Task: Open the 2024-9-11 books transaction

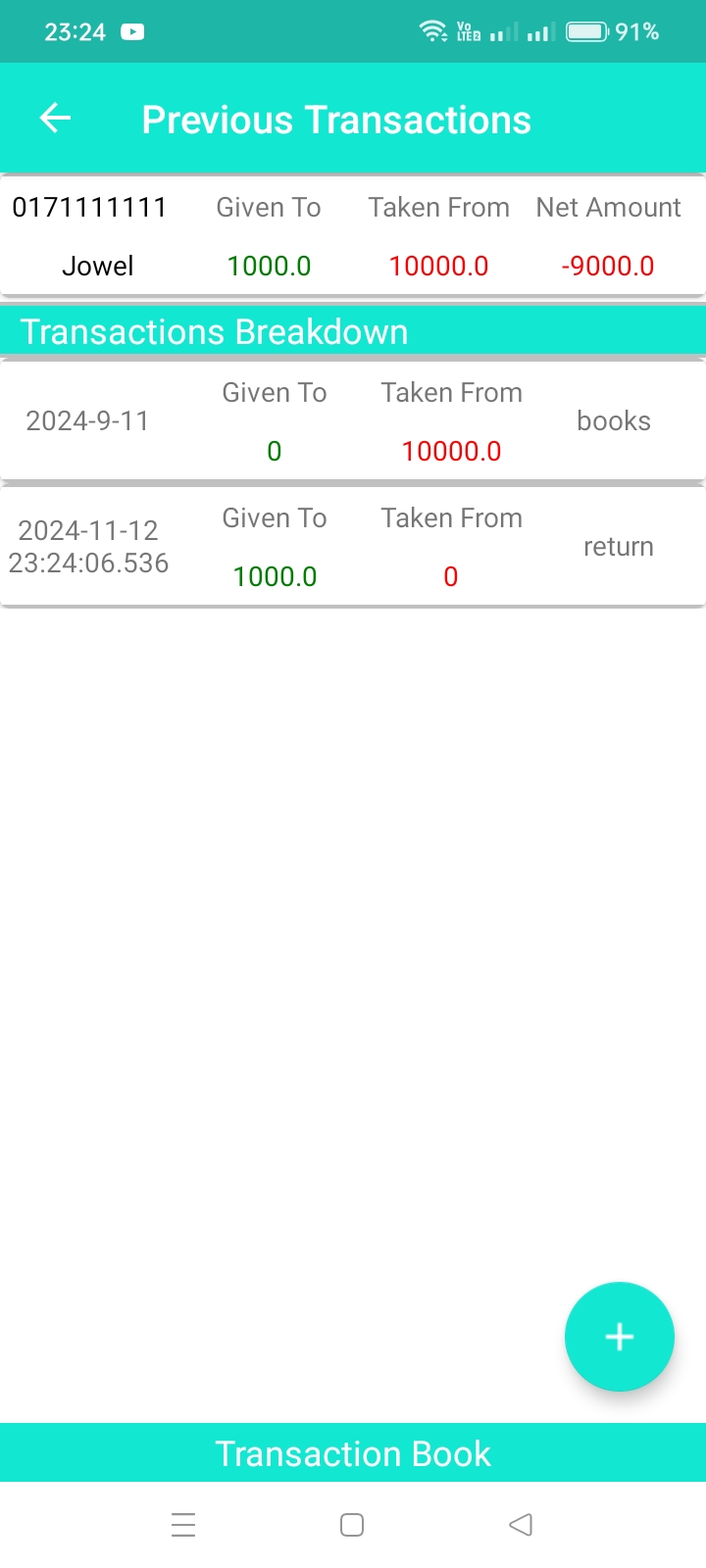Action: pos(352,421)
